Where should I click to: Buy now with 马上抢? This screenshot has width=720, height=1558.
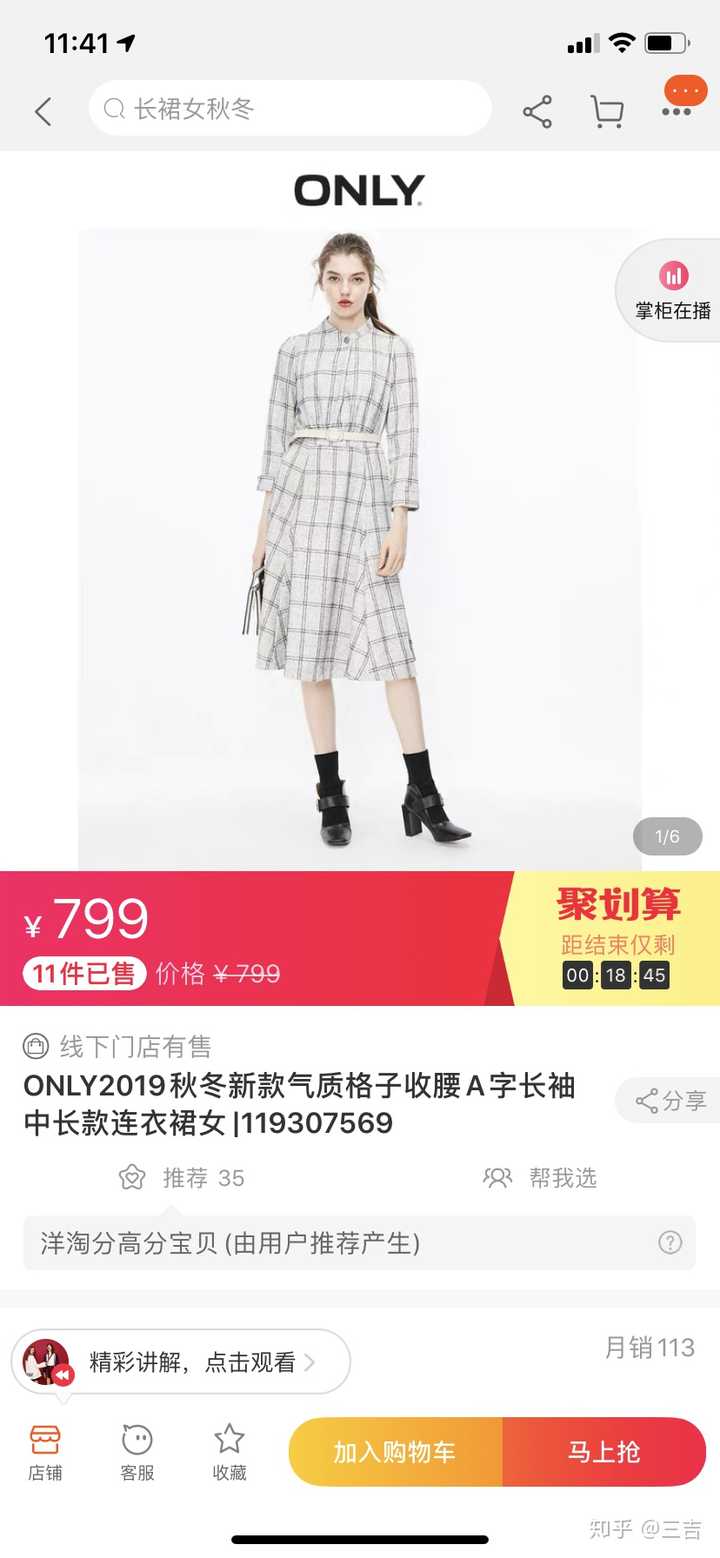[x=604, y=1452]
